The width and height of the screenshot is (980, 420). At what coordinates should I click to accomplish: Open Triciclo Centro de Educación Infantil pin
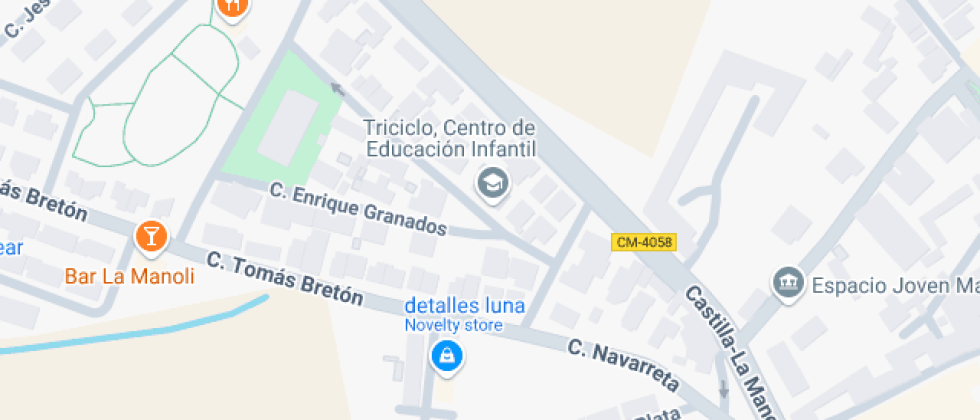click(491, 184)
